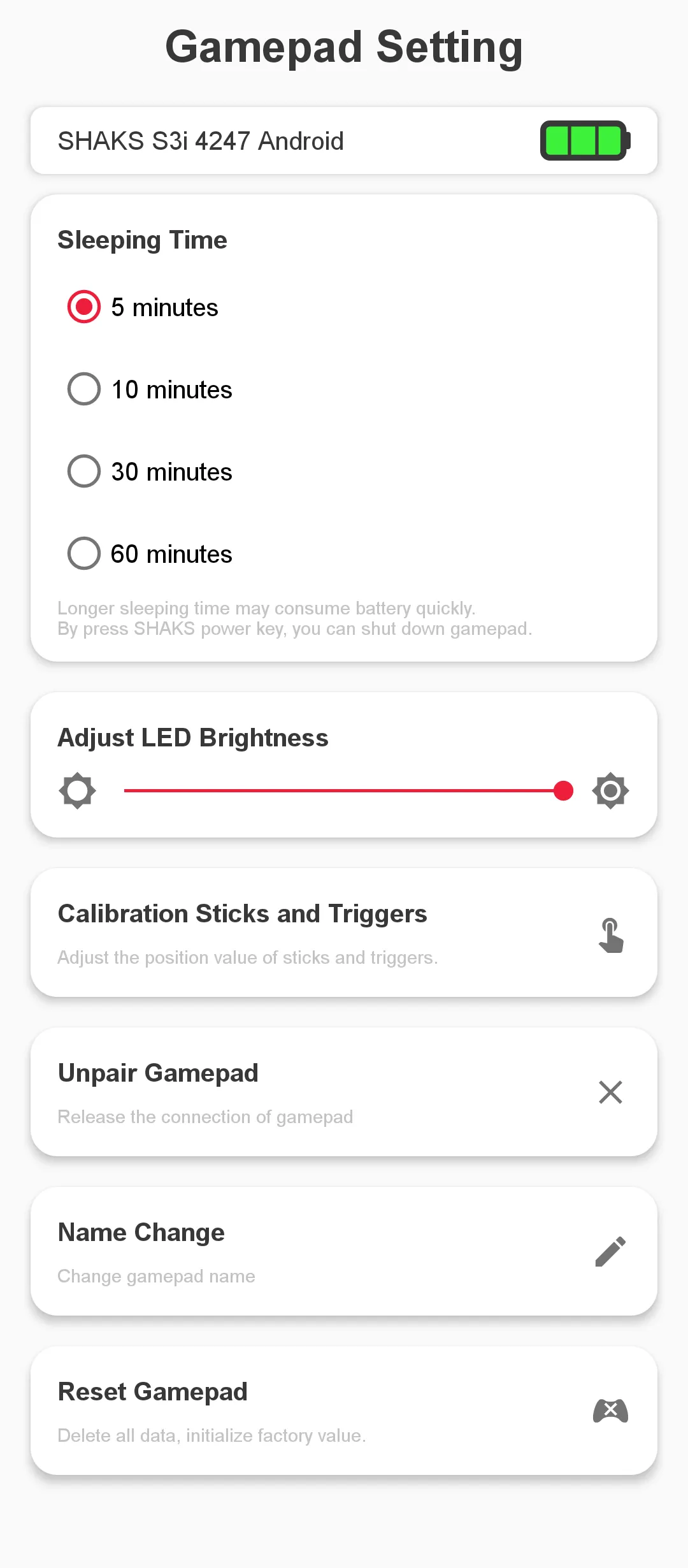
Task: Pick 60 minutes sleeping time
Action: point(84,554)
